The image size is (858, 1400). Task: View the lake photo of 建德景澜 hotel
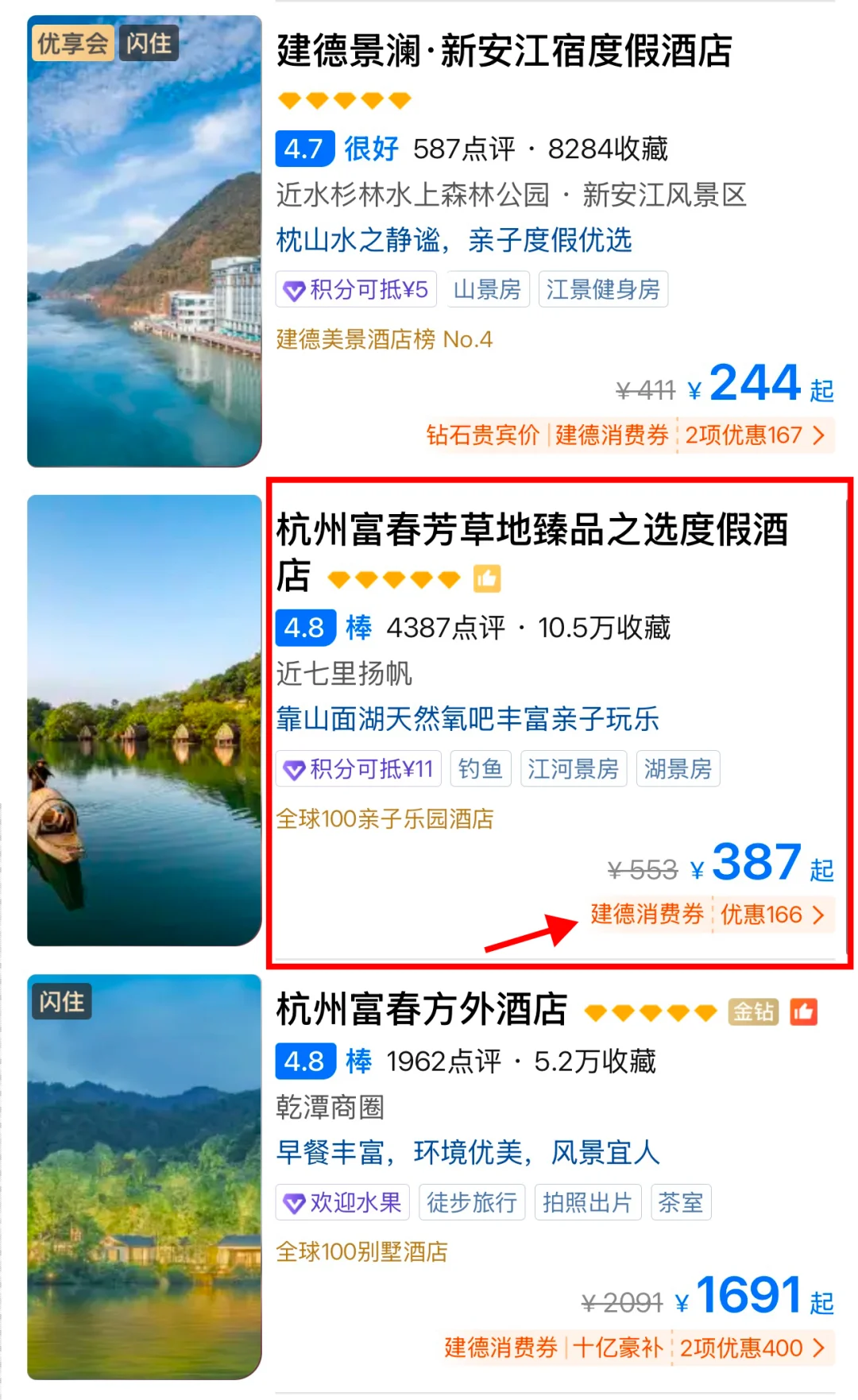[x=144, y=241]
